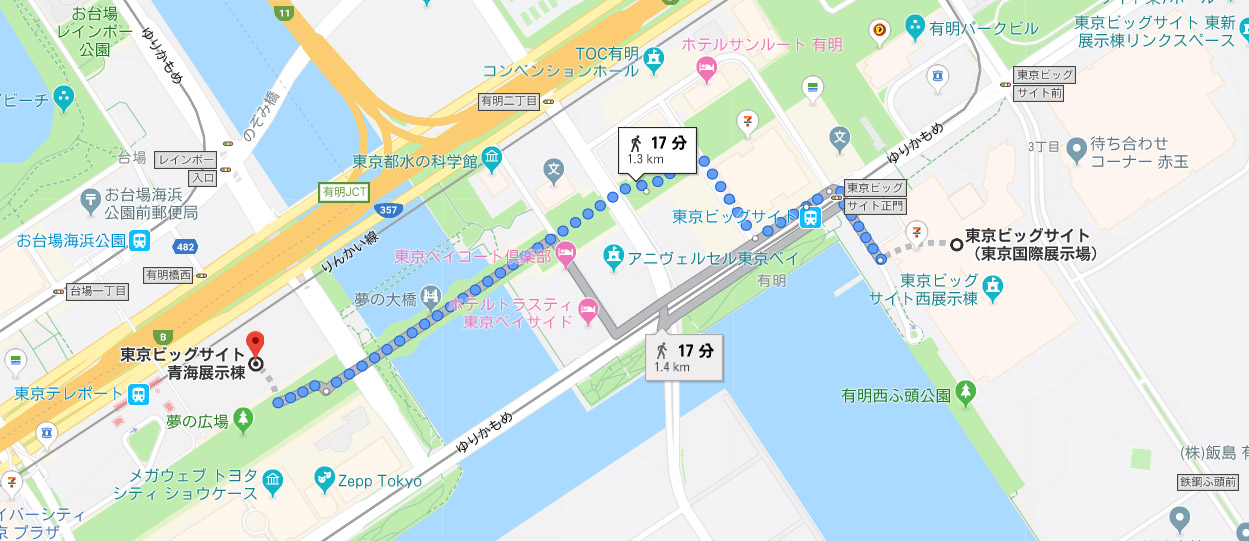
Task: Open the red pin at 東京ビッグサイト青海展示棟
Action: coord(255,344)
